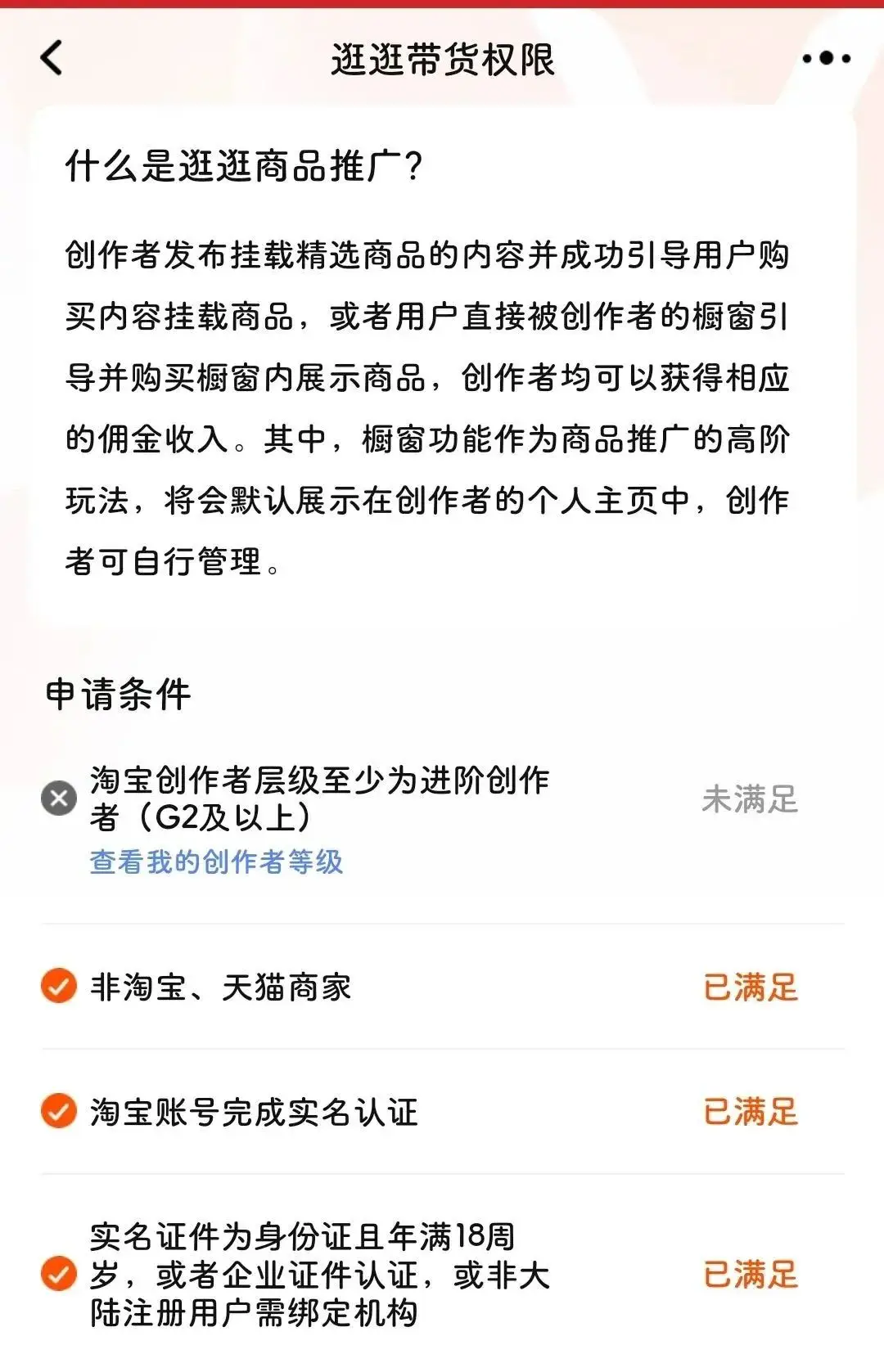Image resolution: width=884 pixels, height=1372 pixels.
Task: Tap the orange checkmark beside 非淘宝、天猫商家
Action: pyautogui.click(x=56, y=987)
